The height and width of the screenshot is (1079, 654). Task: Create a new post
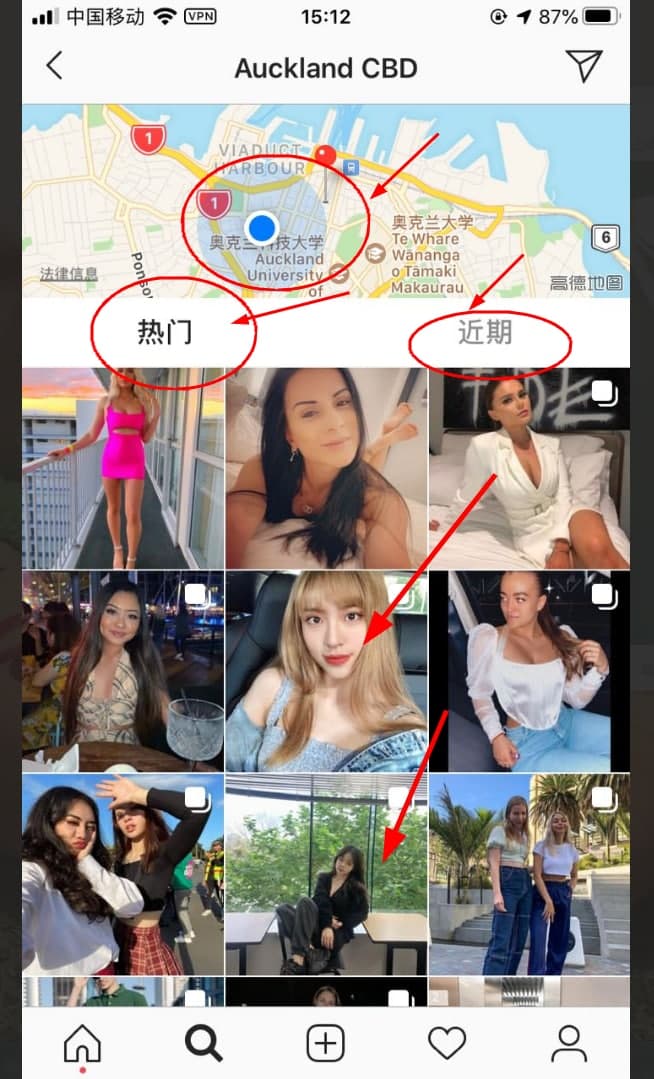[x=325, y=1043]
